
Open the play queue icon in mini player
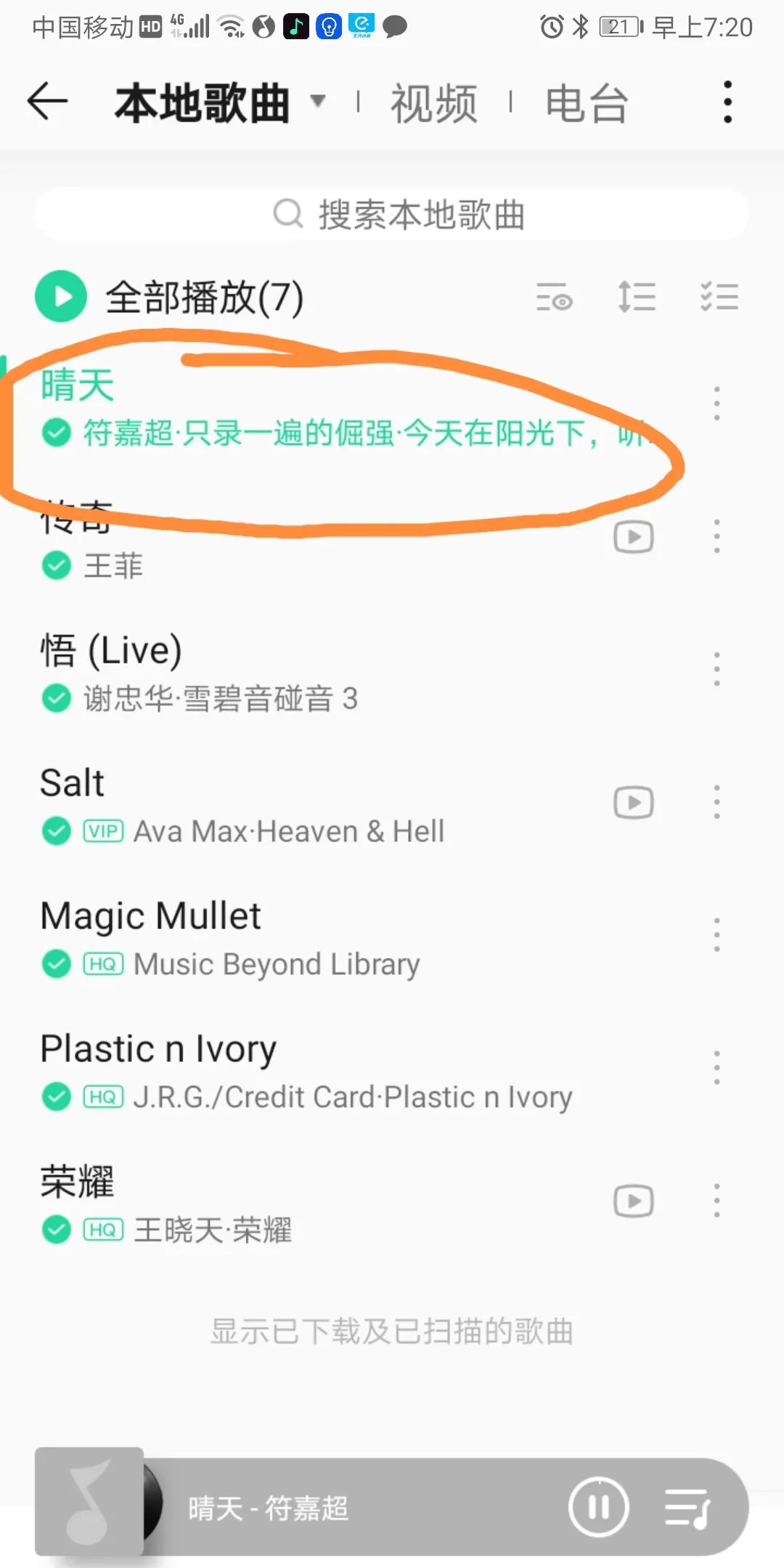click(x=685, y=1506)
